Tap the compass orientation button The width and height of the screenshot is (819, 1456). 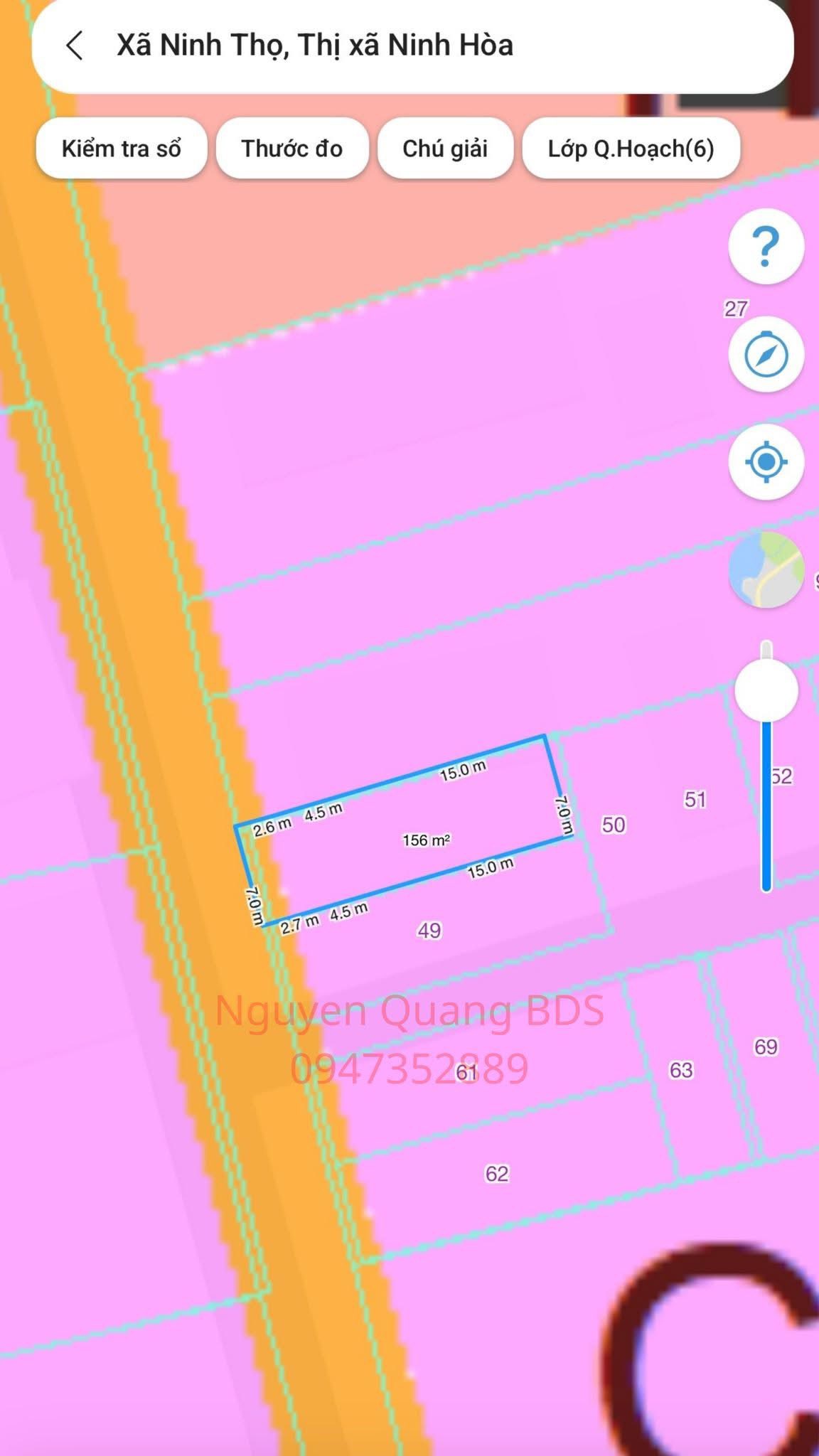coord(766,354)
